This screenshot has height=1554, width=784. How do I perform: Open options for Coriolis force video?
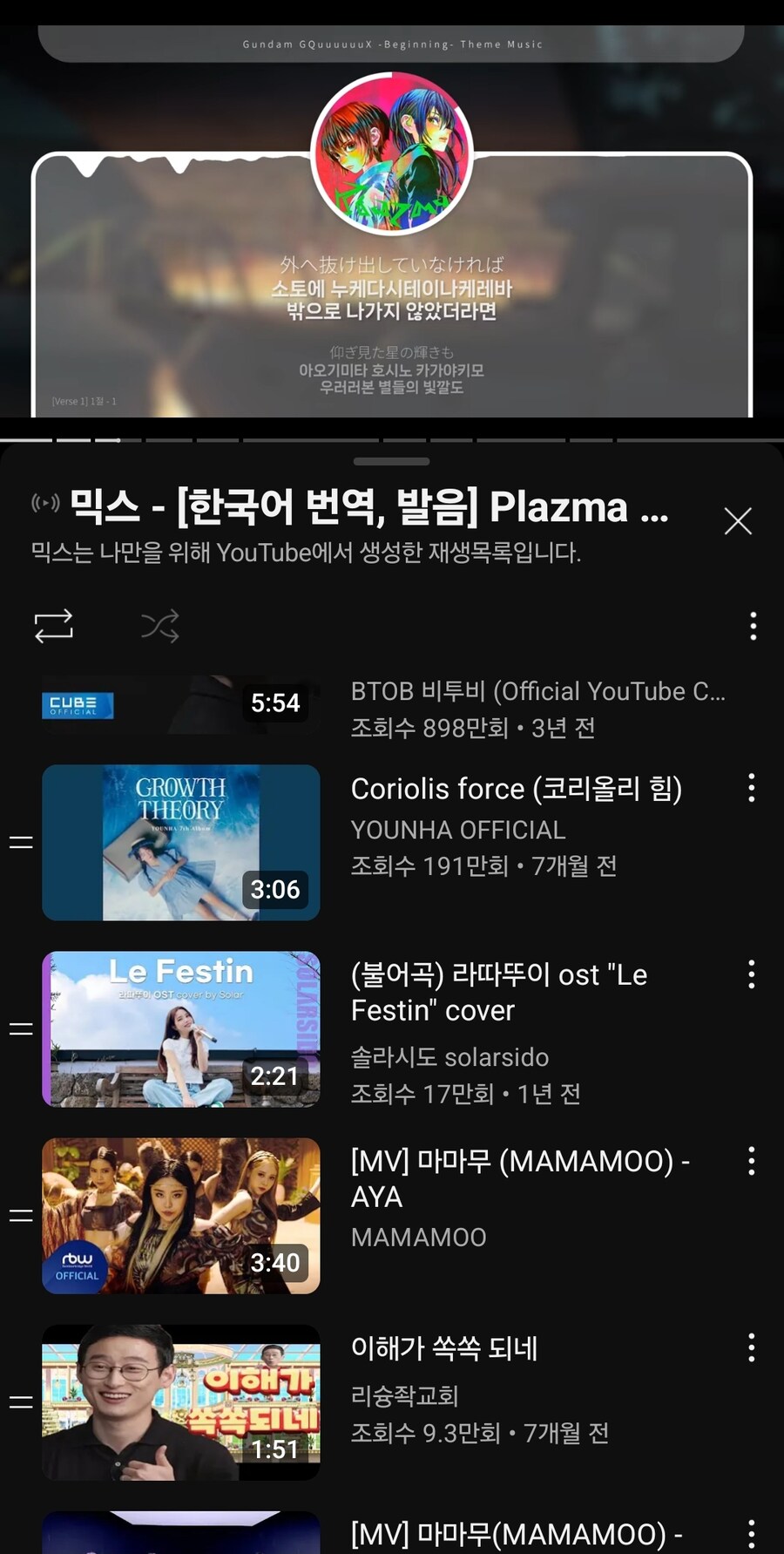751,788
